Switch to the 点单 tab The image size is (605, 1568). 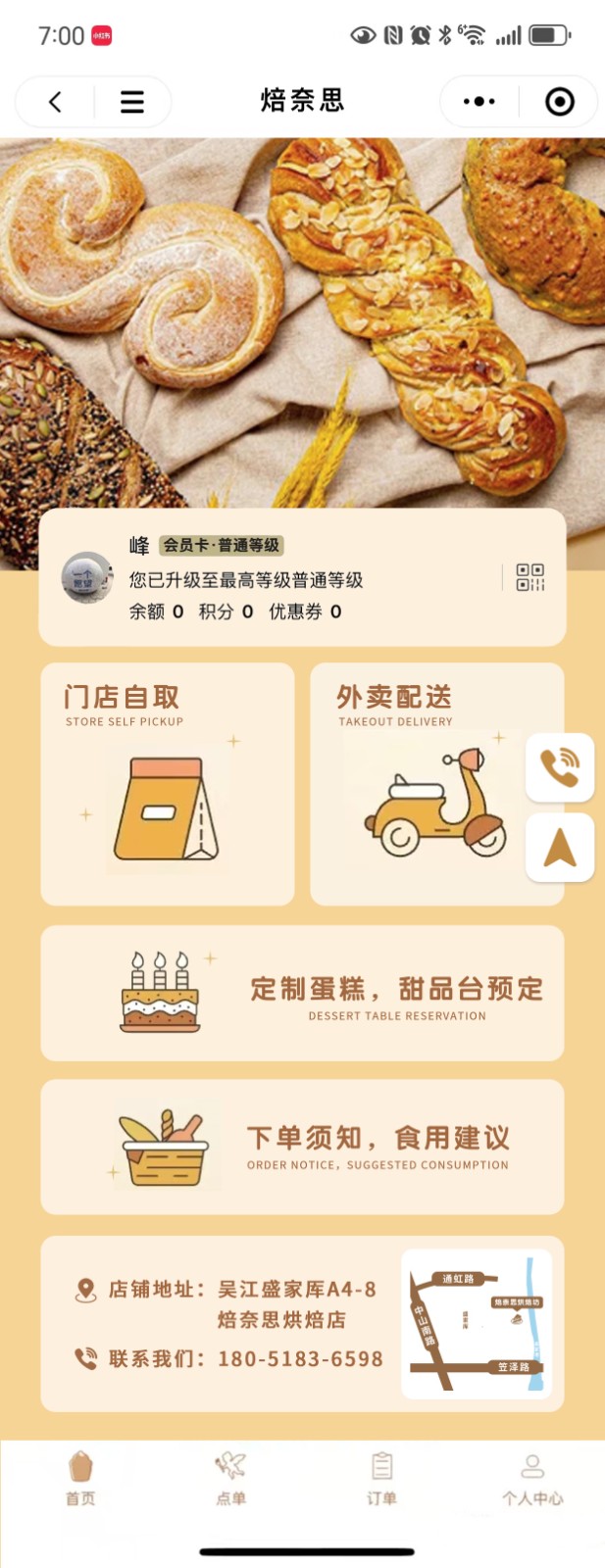click(231, 1478)
